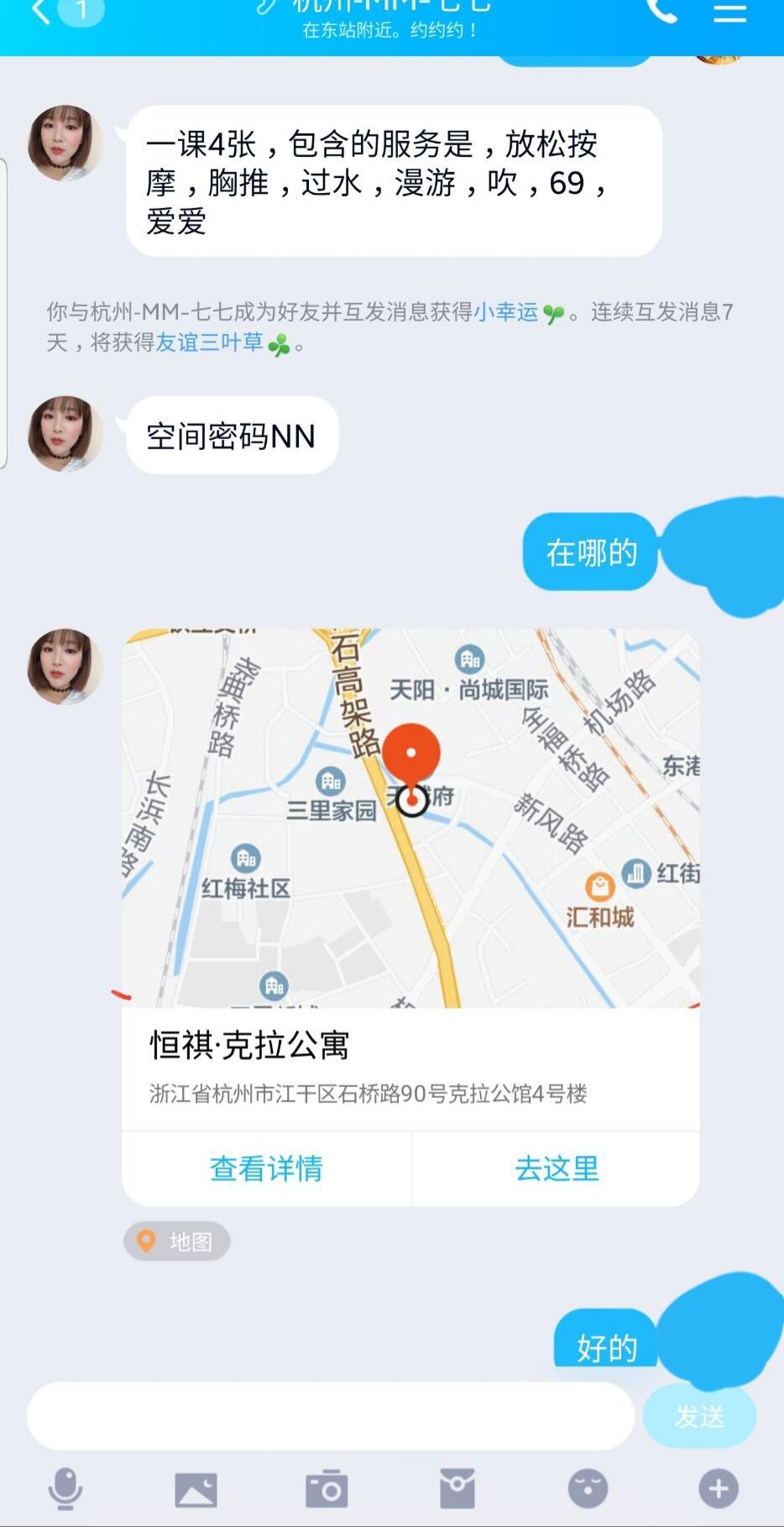
Task: Open the camera to take a photo
Action: tap(327, 1489)
